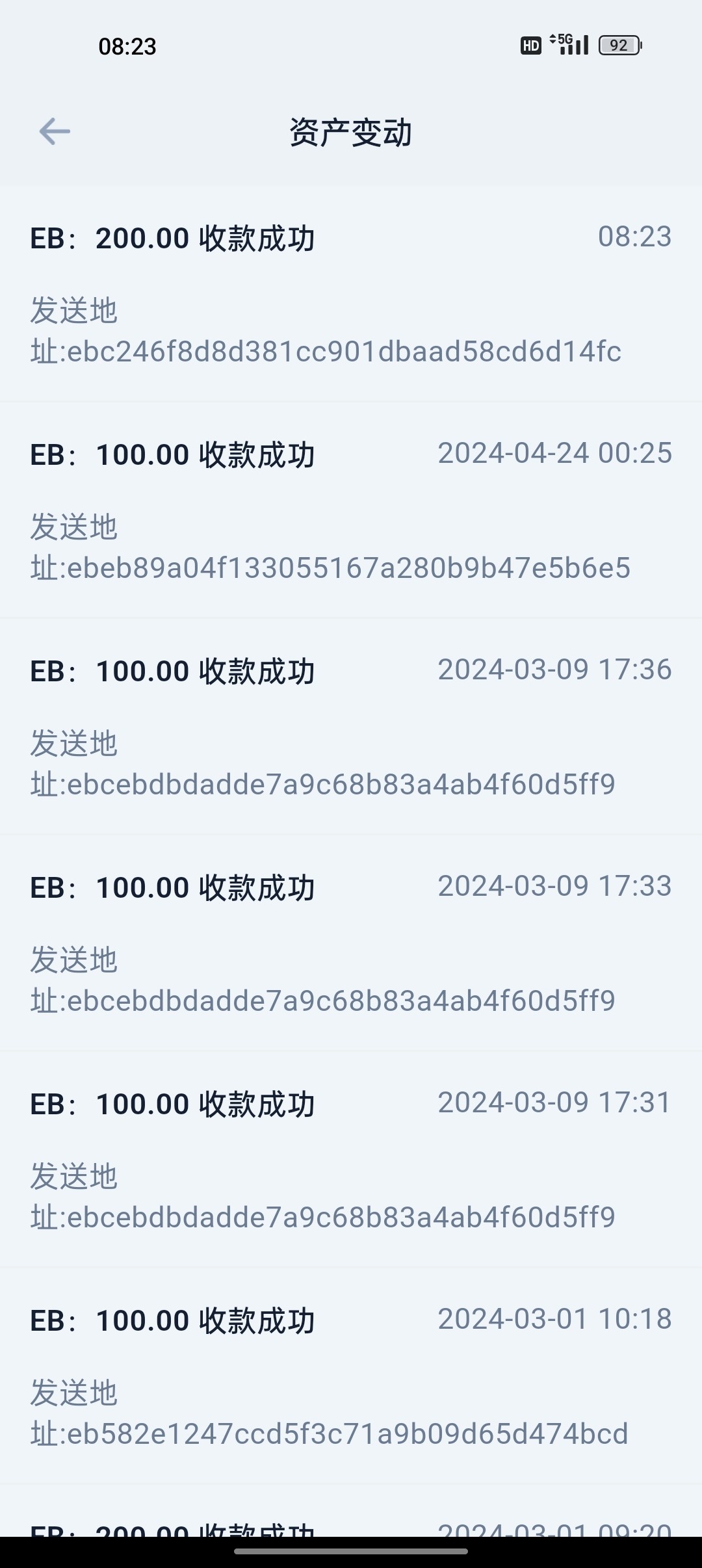View the transaction dated 2024-03-09 17:33
The image size is (702, 1568).
pyautogui.click(x=351, y=943)
